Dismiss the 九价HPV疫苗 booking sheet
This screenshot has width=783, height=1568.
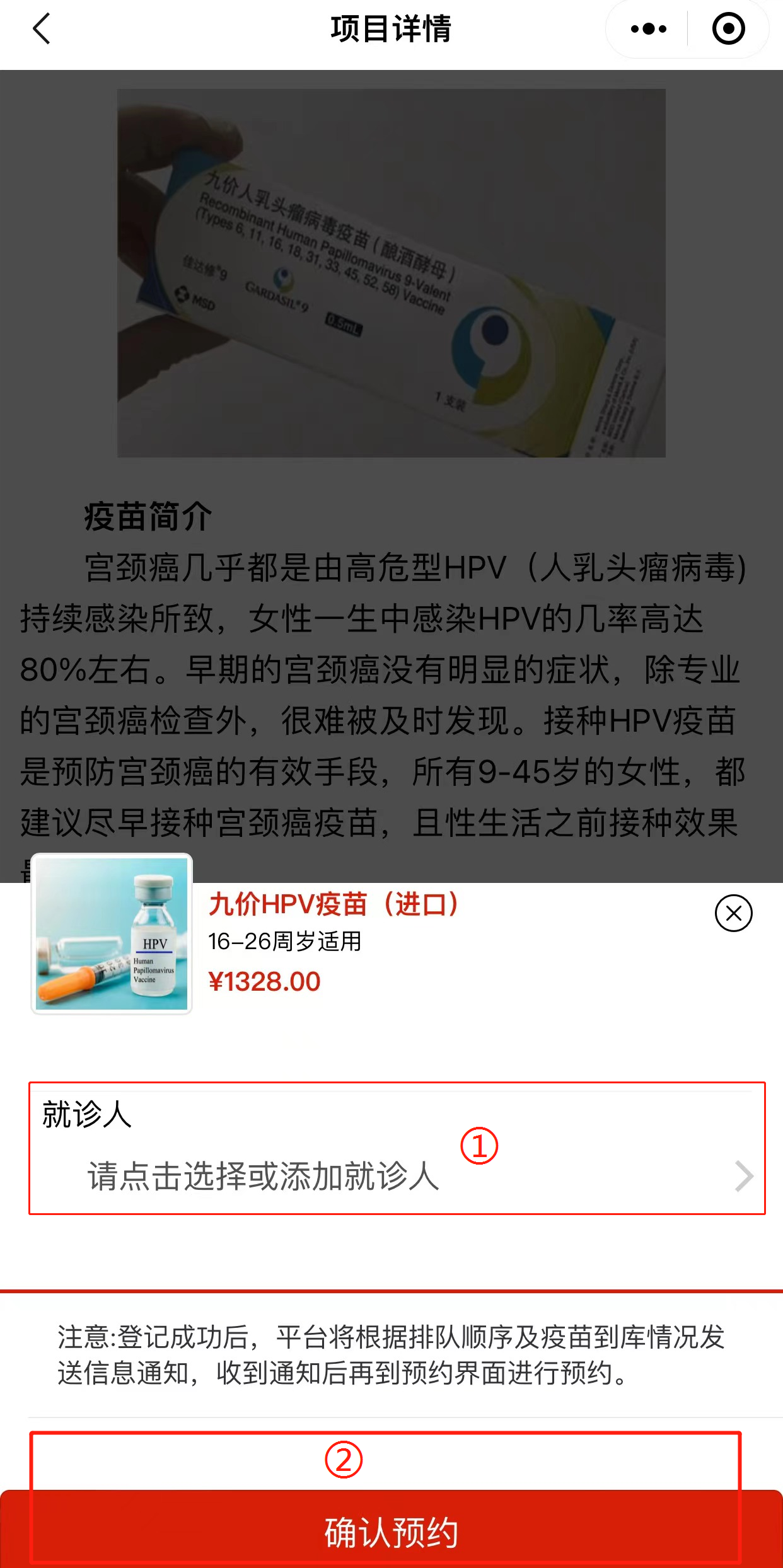[x=733, y=913]
